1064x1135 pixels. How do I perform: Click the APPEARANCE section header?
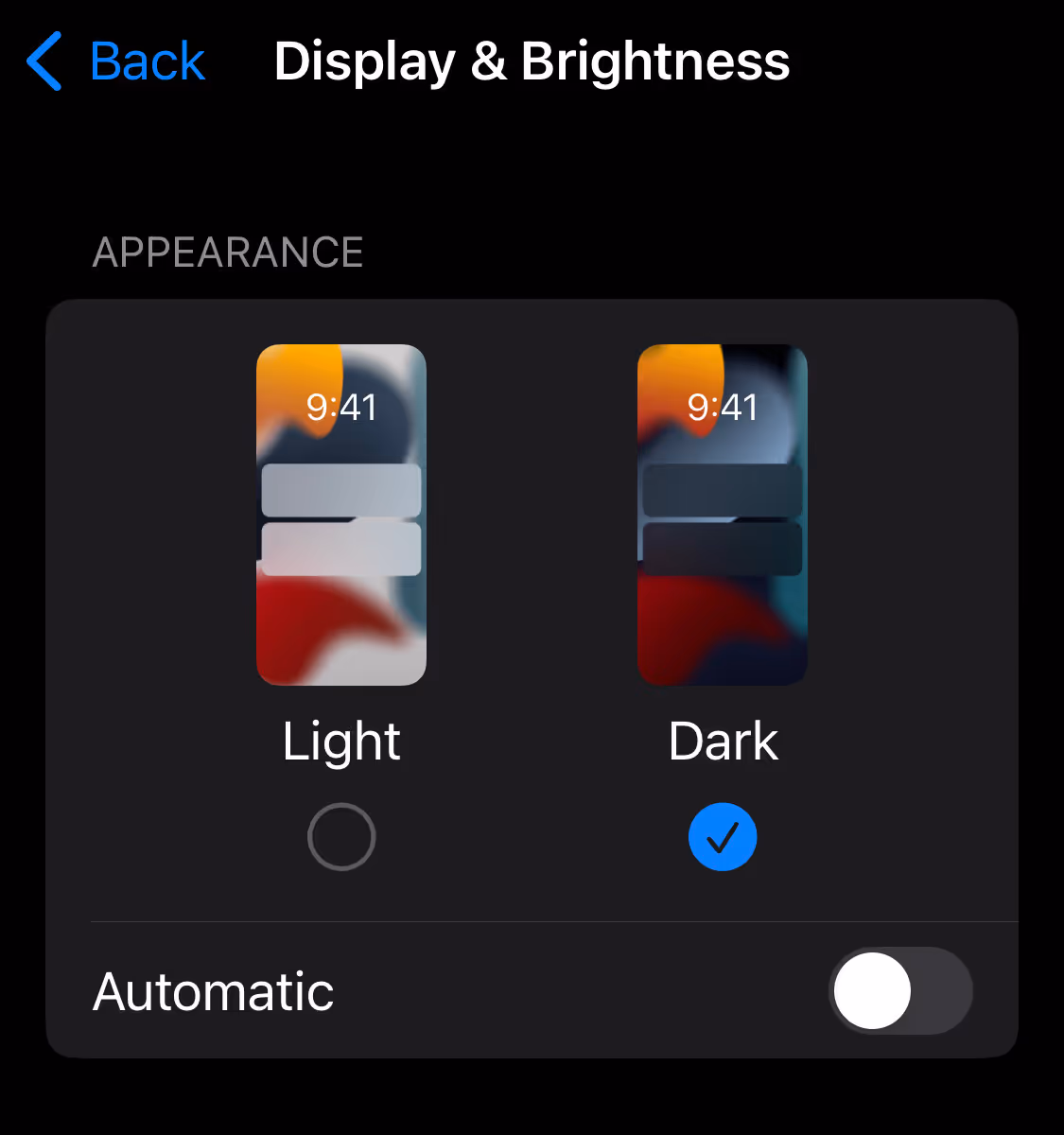[228, 253]
